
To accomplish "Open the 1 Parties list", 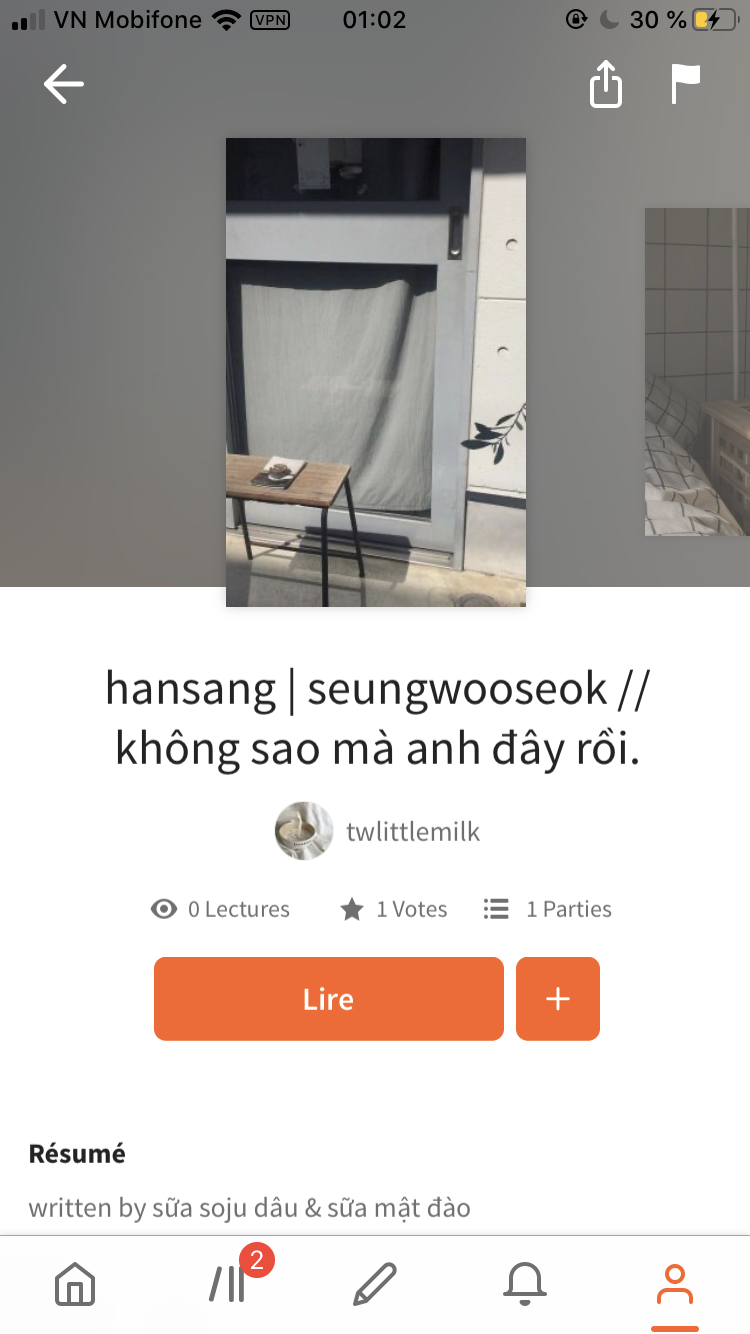I will click(x=547, y=909).
